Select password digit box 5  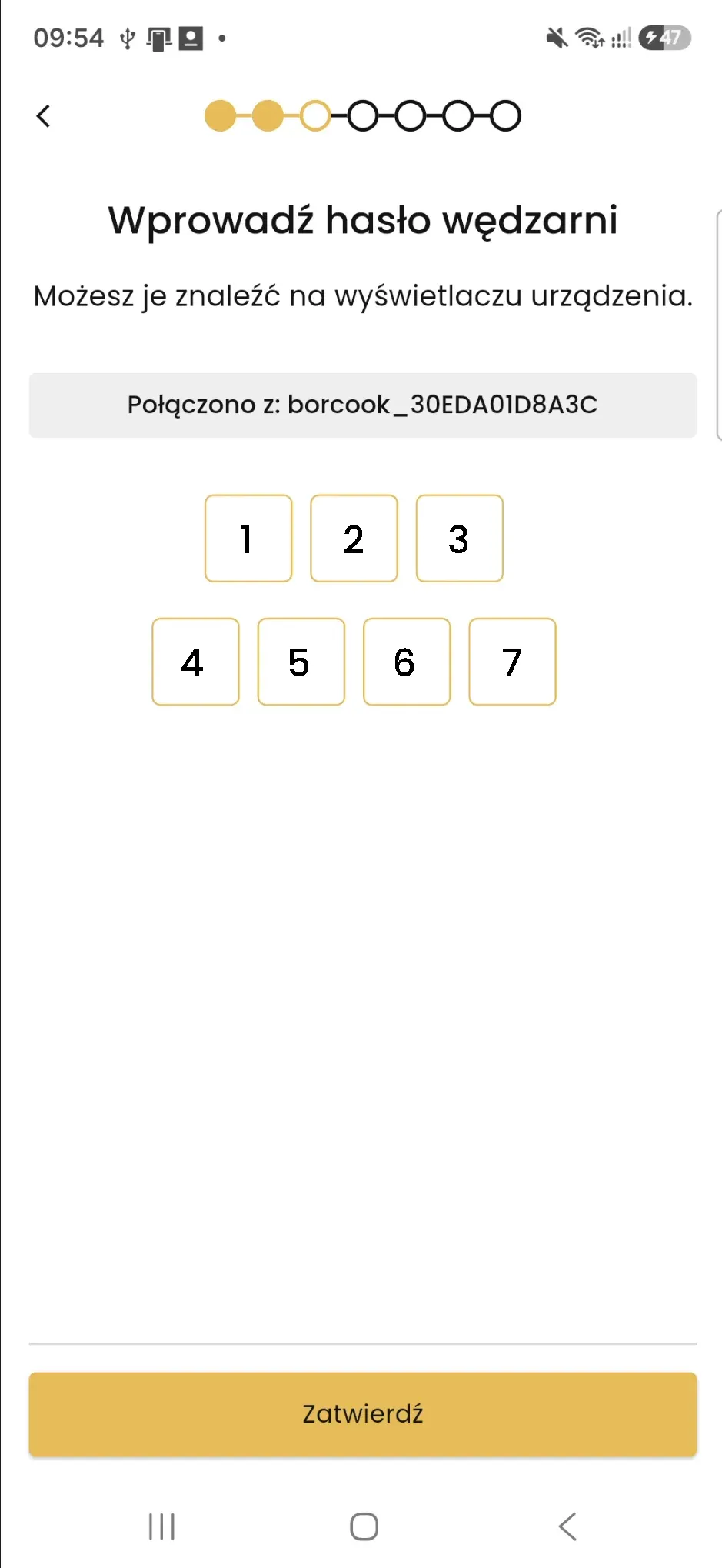click(301, 662)
